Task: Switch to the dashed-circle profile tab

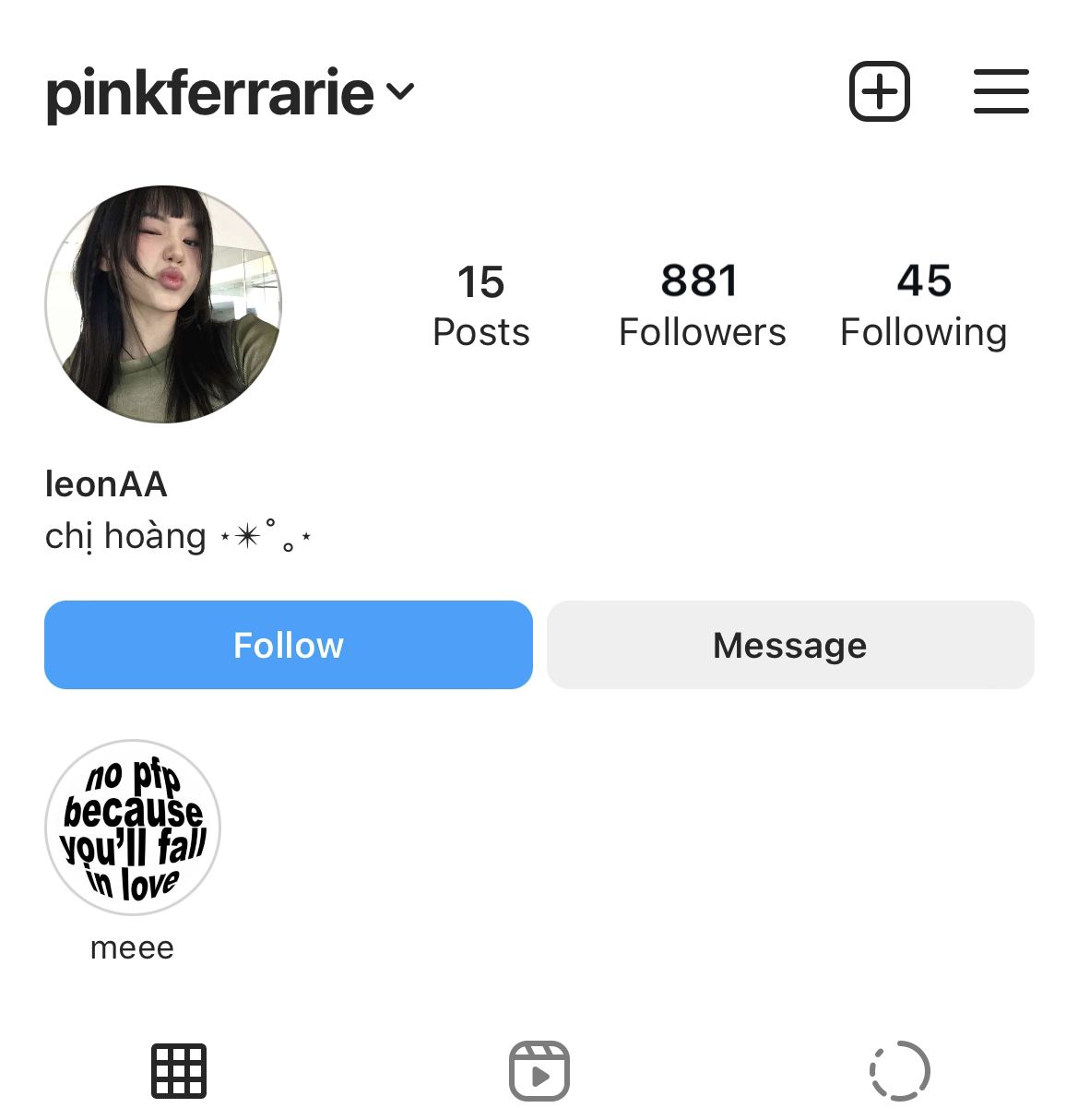Action: (899, 1071)
